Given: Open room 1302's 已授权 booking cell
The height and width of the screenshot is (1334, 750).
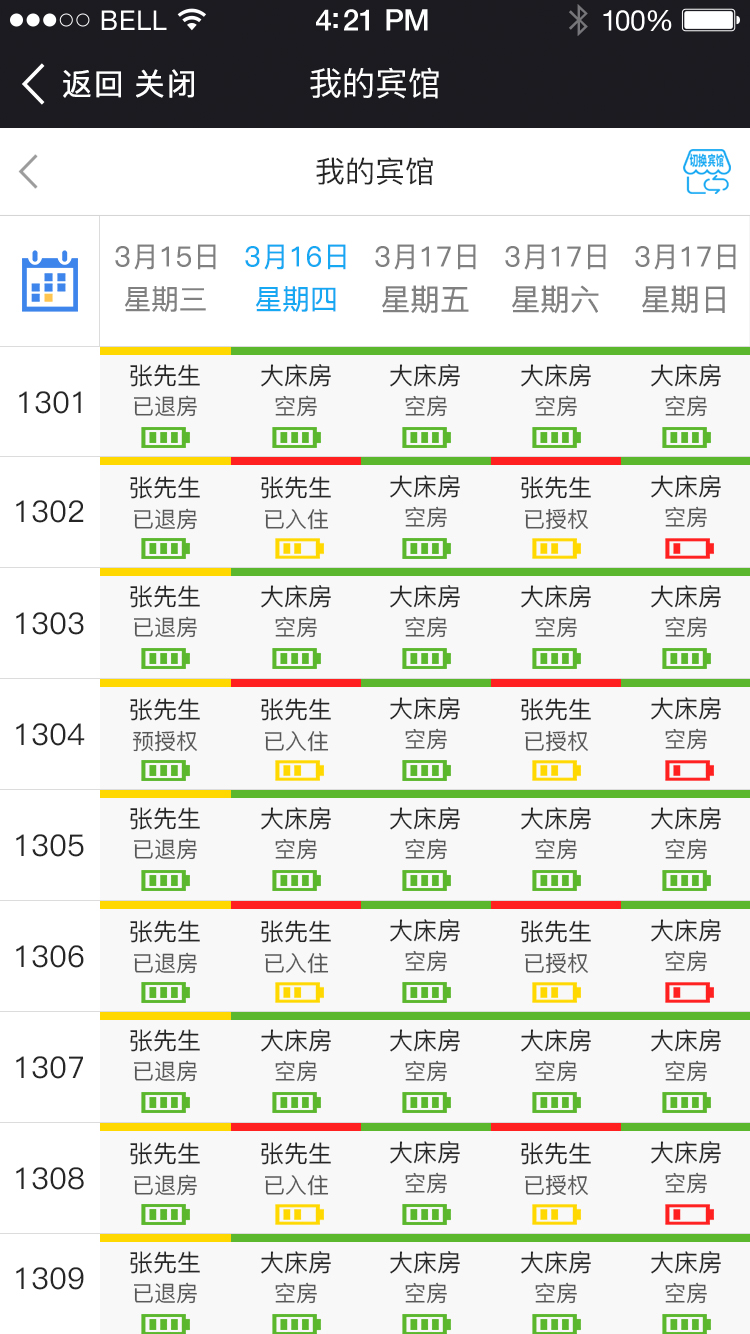Looking at the screenshot, I should click(556, 513).
